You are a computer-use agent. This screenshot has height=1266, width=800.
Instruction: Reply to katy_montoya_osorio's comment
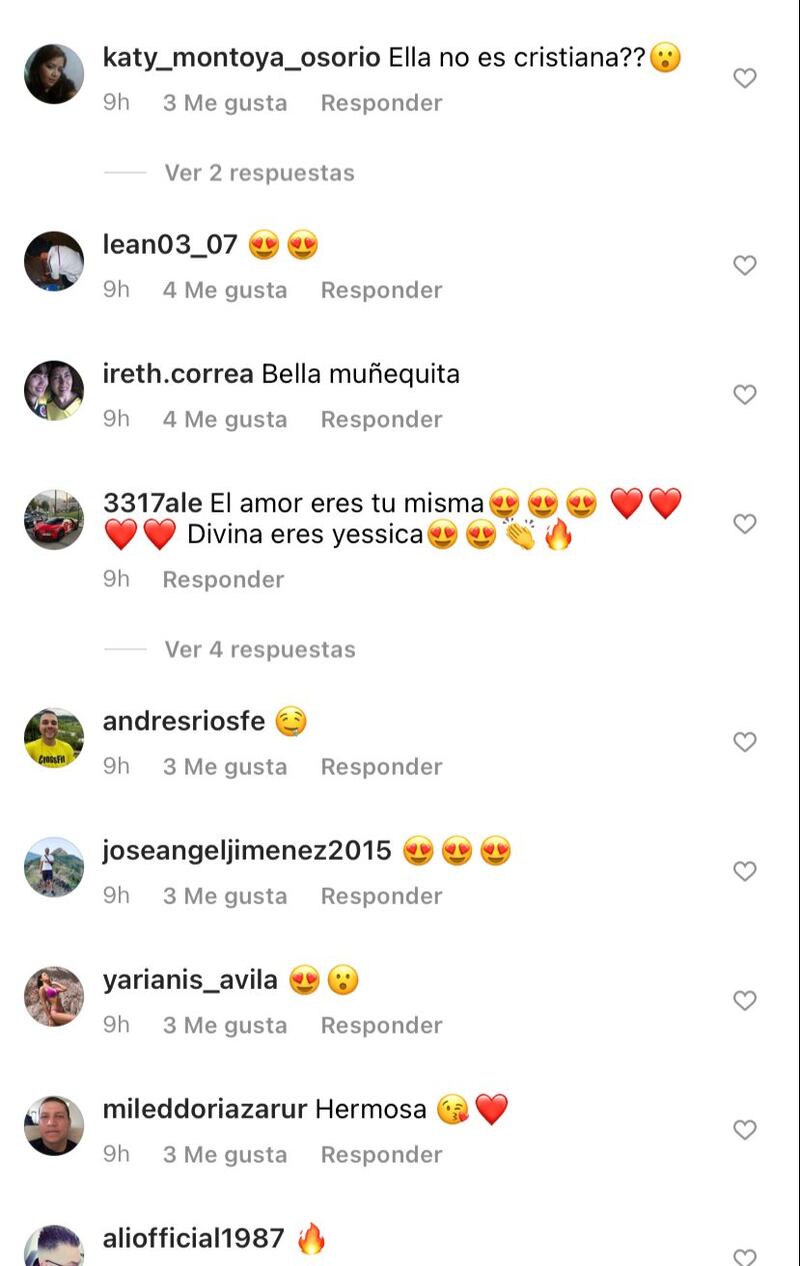pos(381,103)
